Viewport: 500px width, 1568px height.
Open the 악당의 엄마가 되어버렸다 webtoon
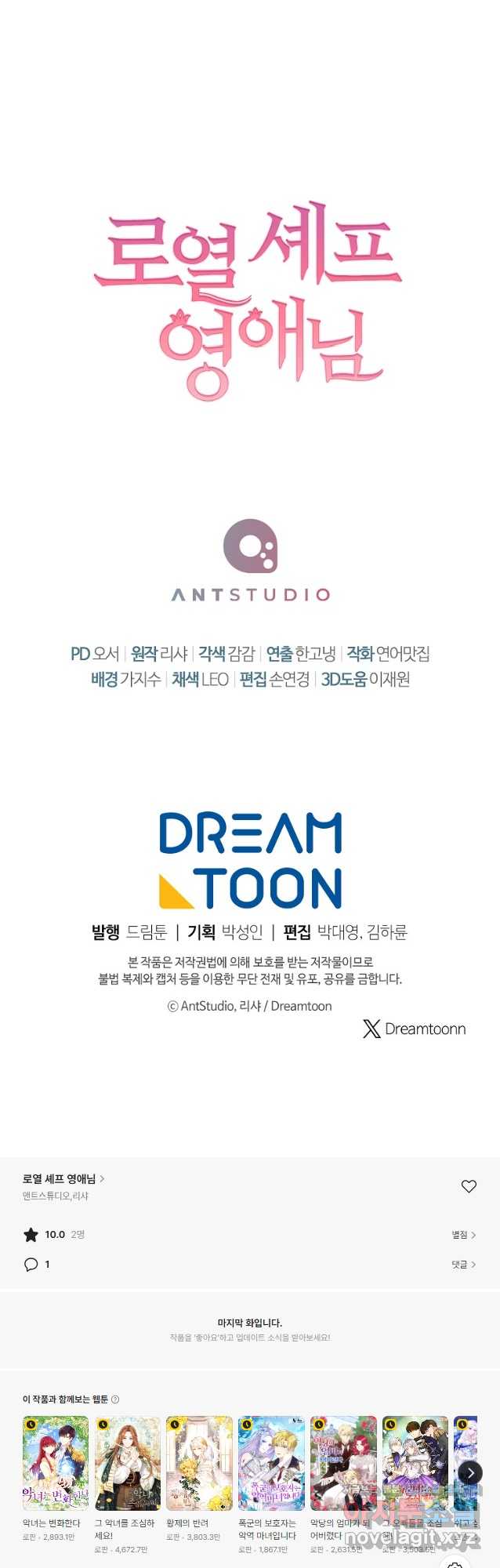point(343,1463)
